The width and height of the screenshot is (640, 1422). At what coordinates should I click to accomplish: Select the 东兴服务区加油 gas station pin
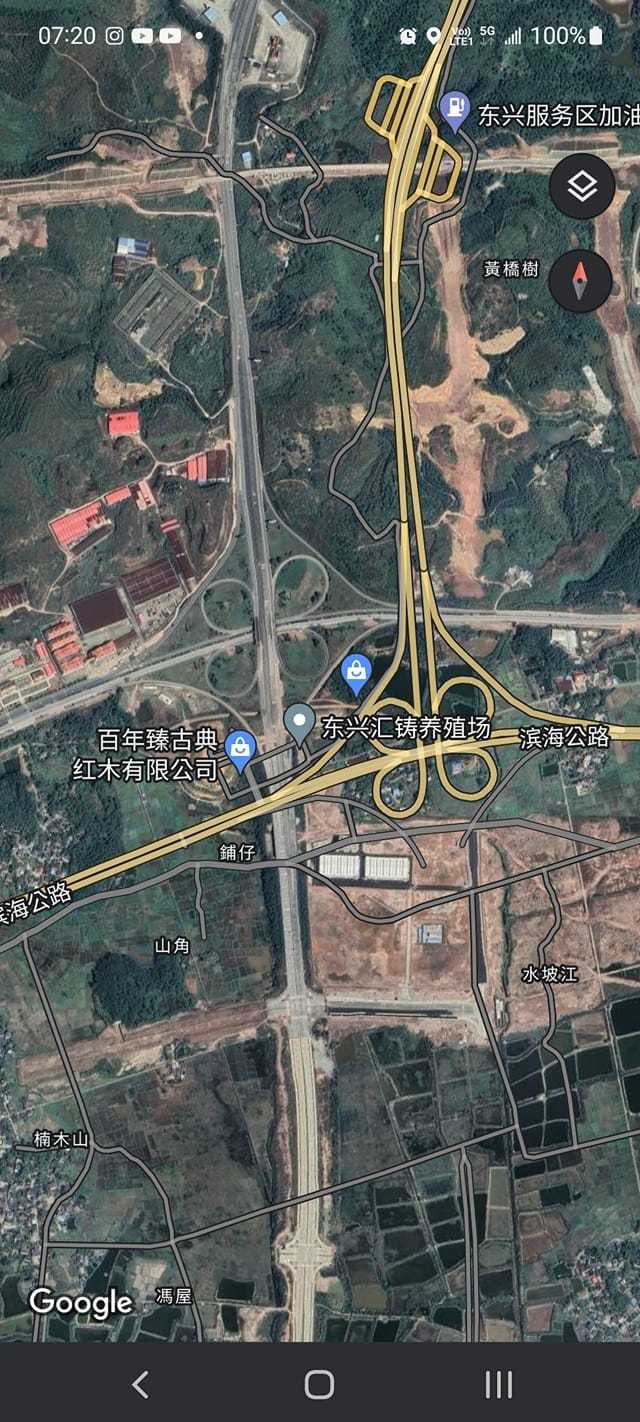coord(455,111)
